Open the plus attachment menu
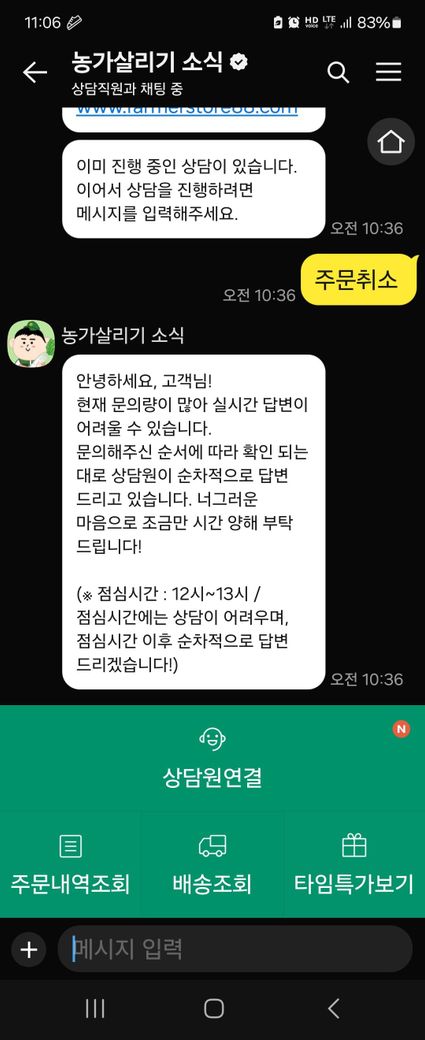425x1040 pixels. (x=29, y=950)
